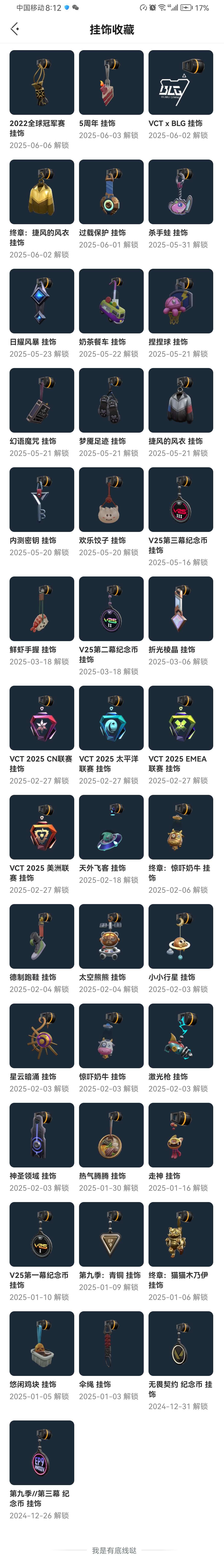Viewport: 224px width, 1568px height.
Task: Open the 天外飞客 挂饰 tile
Action: pos(111,827)
